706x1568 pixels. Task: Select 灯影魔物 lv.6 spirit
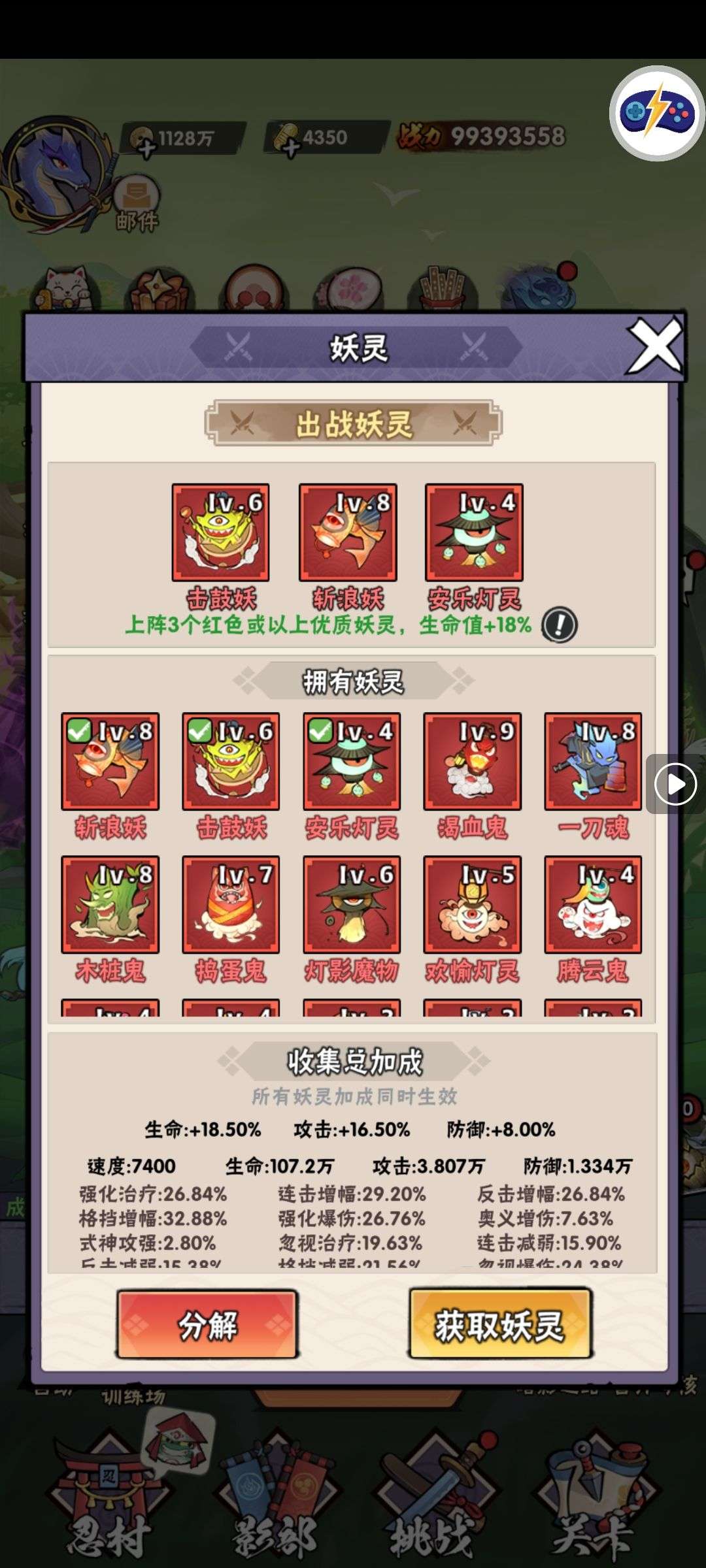coord(352,905)
